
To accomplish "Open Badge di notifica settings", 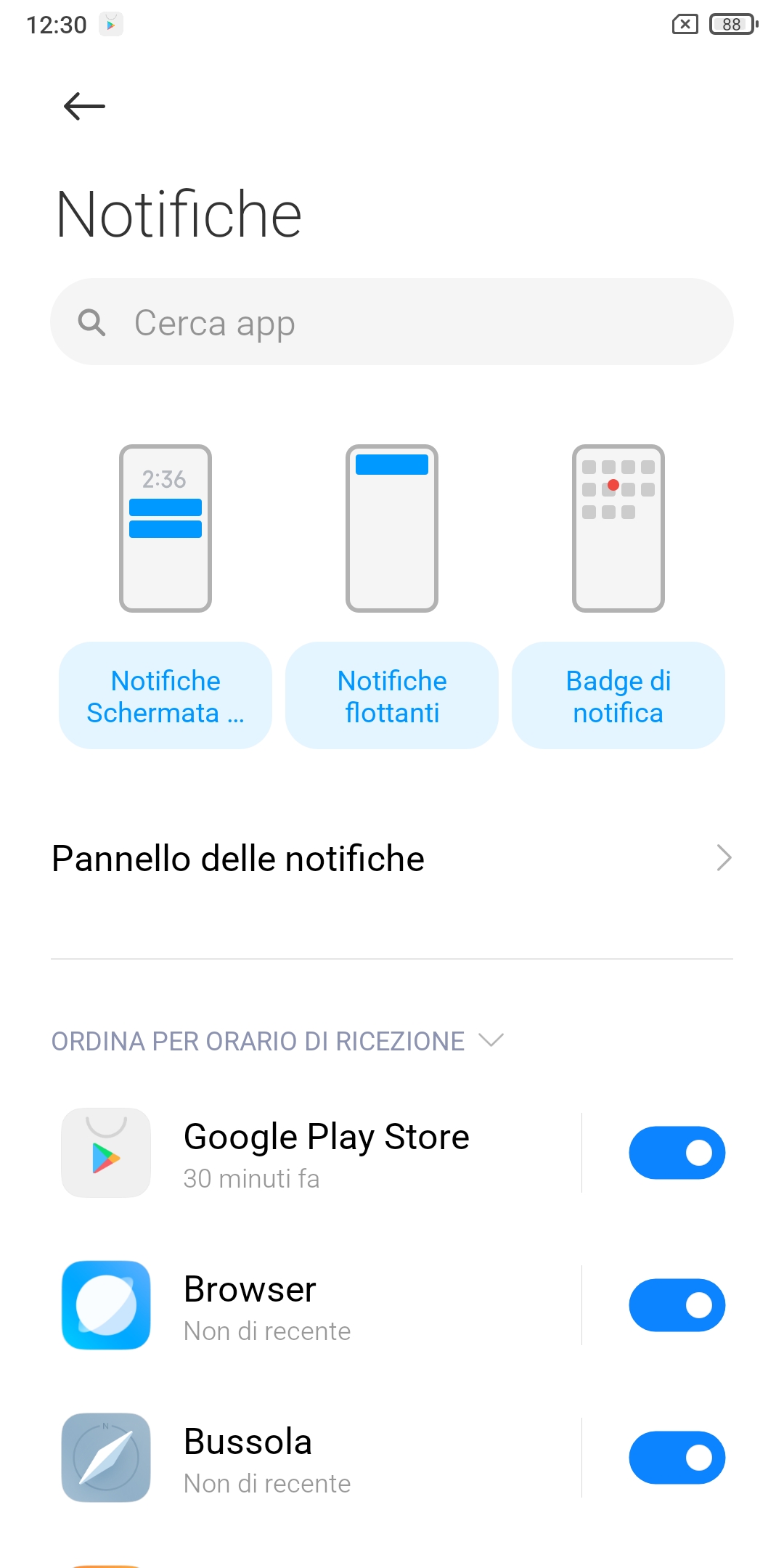I will [618, 695].
